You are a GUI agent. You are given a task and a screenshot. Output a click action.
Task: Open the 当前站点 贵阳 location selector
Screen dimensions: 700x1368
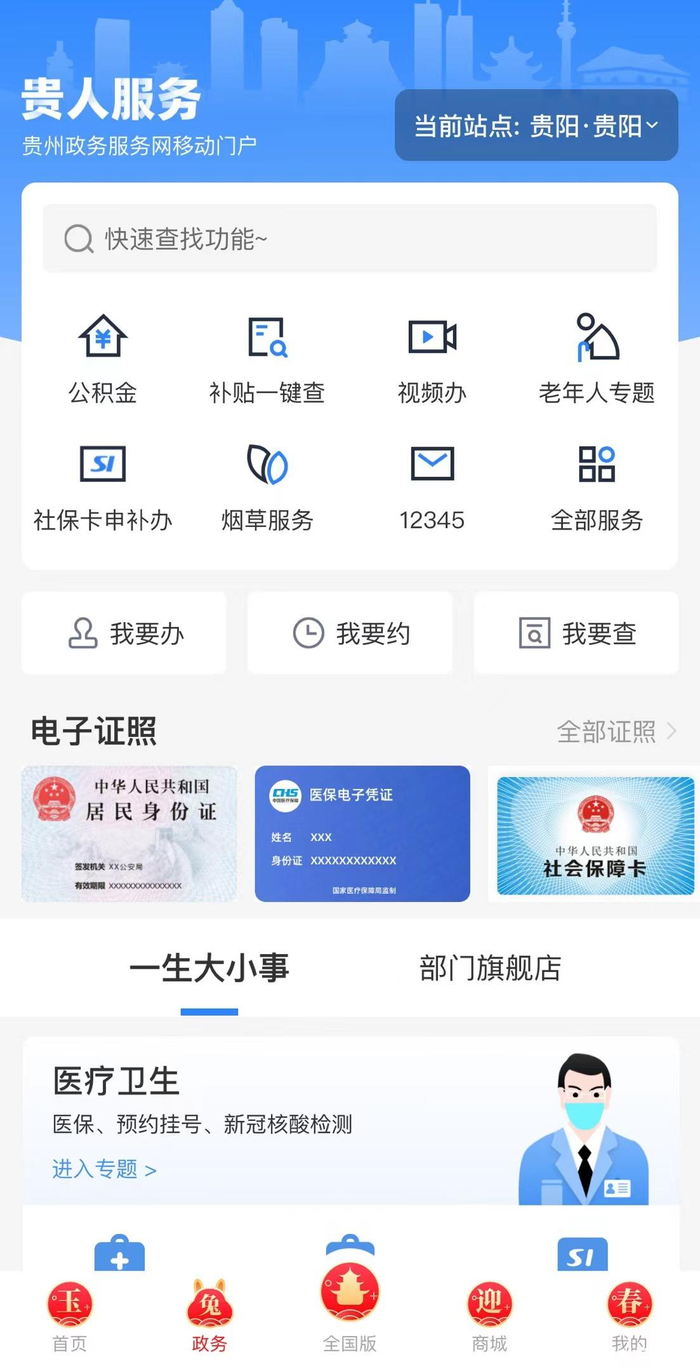pos(536,126)
